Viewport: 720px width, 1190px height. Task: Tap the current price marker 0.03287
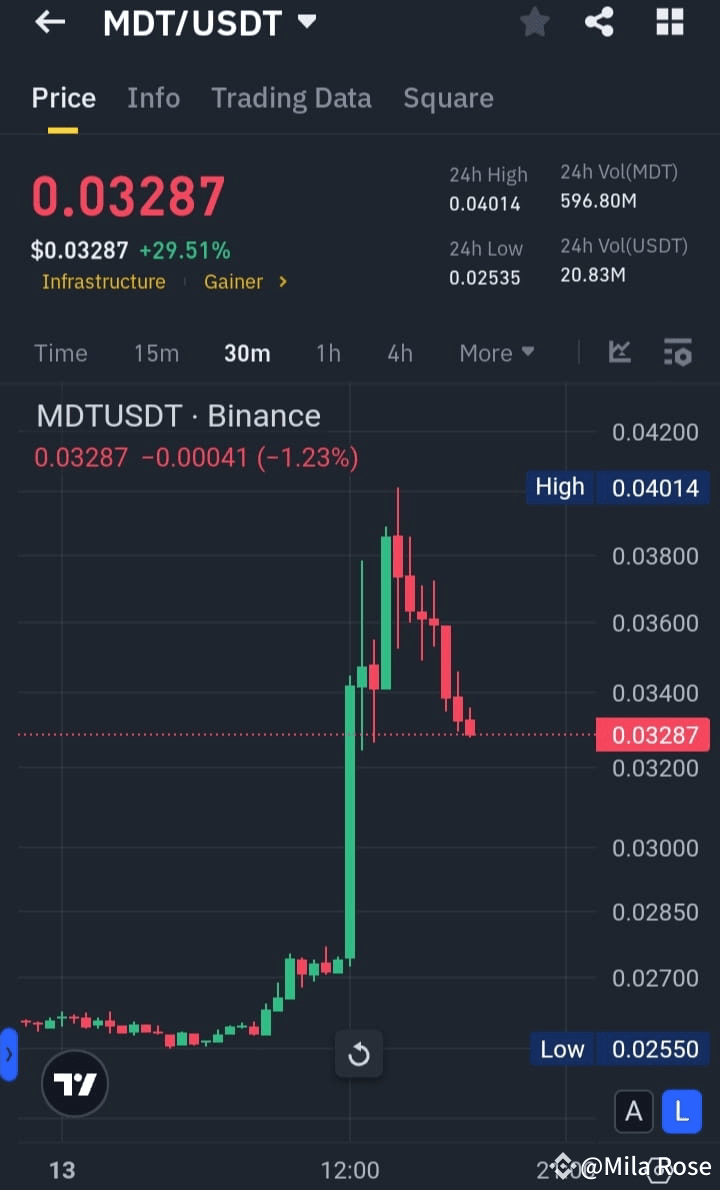point(652,735)
